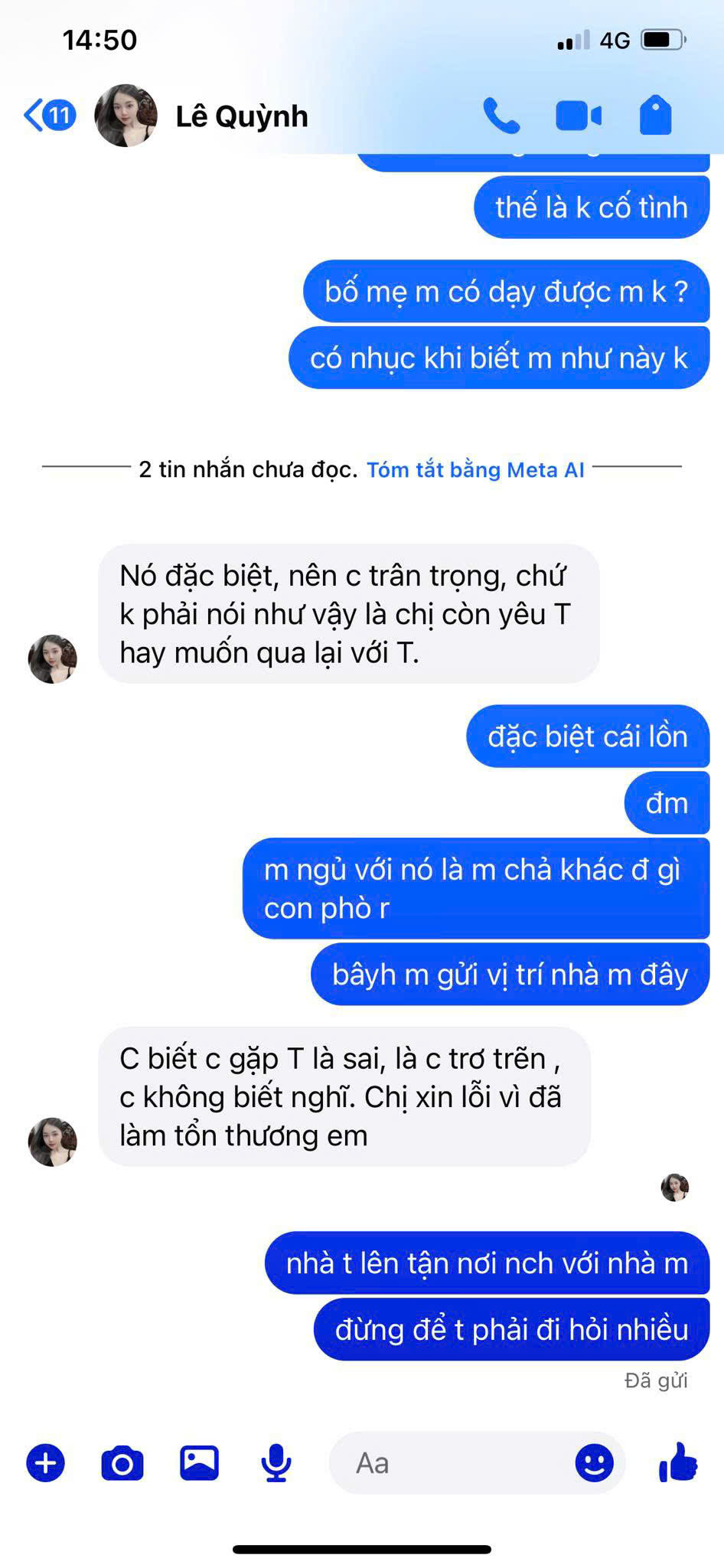Open the tag icon in header
Screen dimensions: 724x1568
pyautogui.click(x=655, y=116)
